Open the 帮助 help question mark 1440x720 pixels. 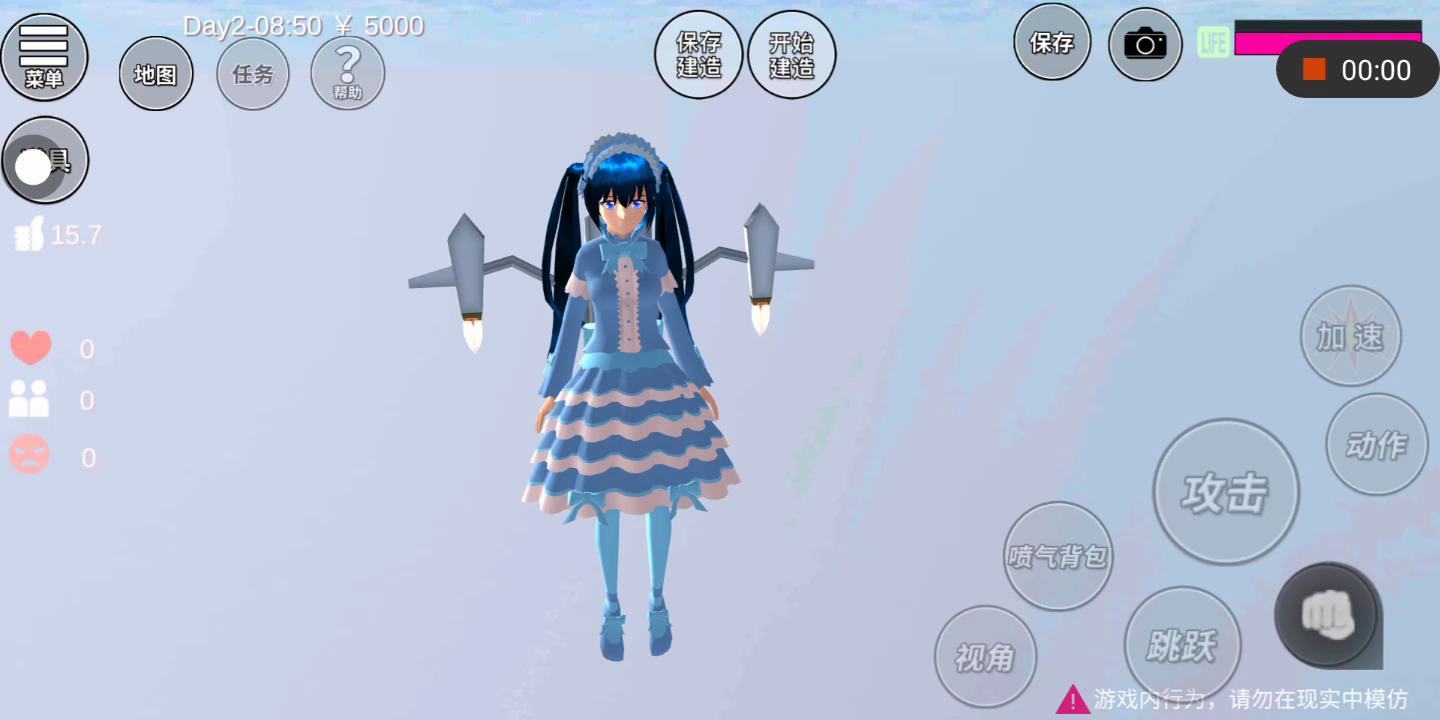click(x=348, y=74)
